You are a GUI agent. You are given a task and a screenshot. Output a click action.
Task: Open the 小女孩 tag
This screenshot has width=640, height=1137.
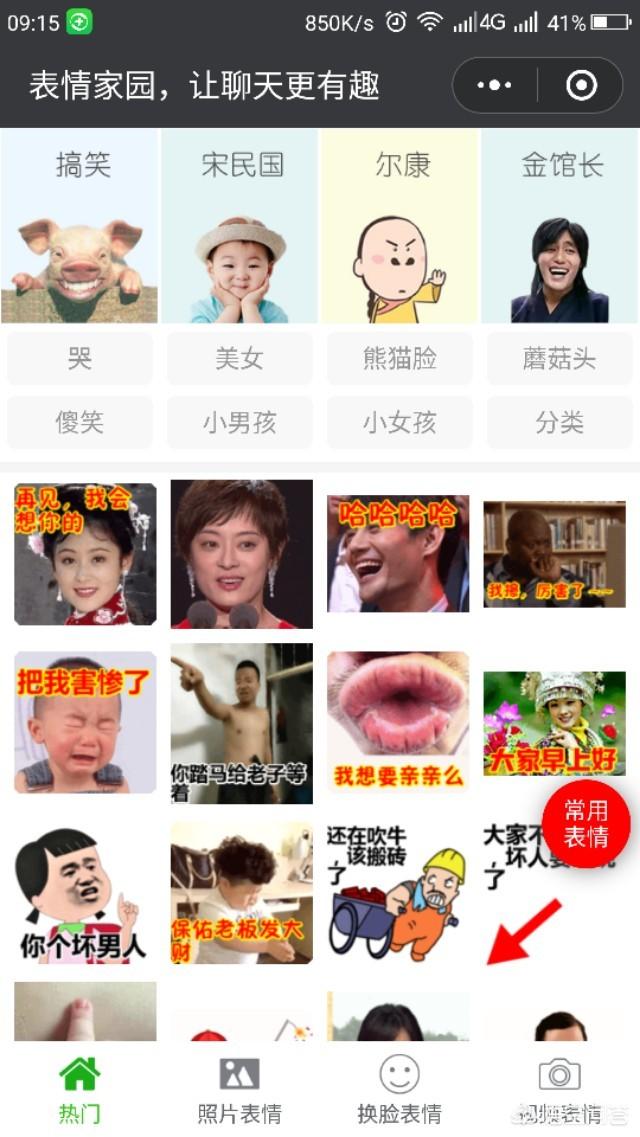[x=400, y=423]
